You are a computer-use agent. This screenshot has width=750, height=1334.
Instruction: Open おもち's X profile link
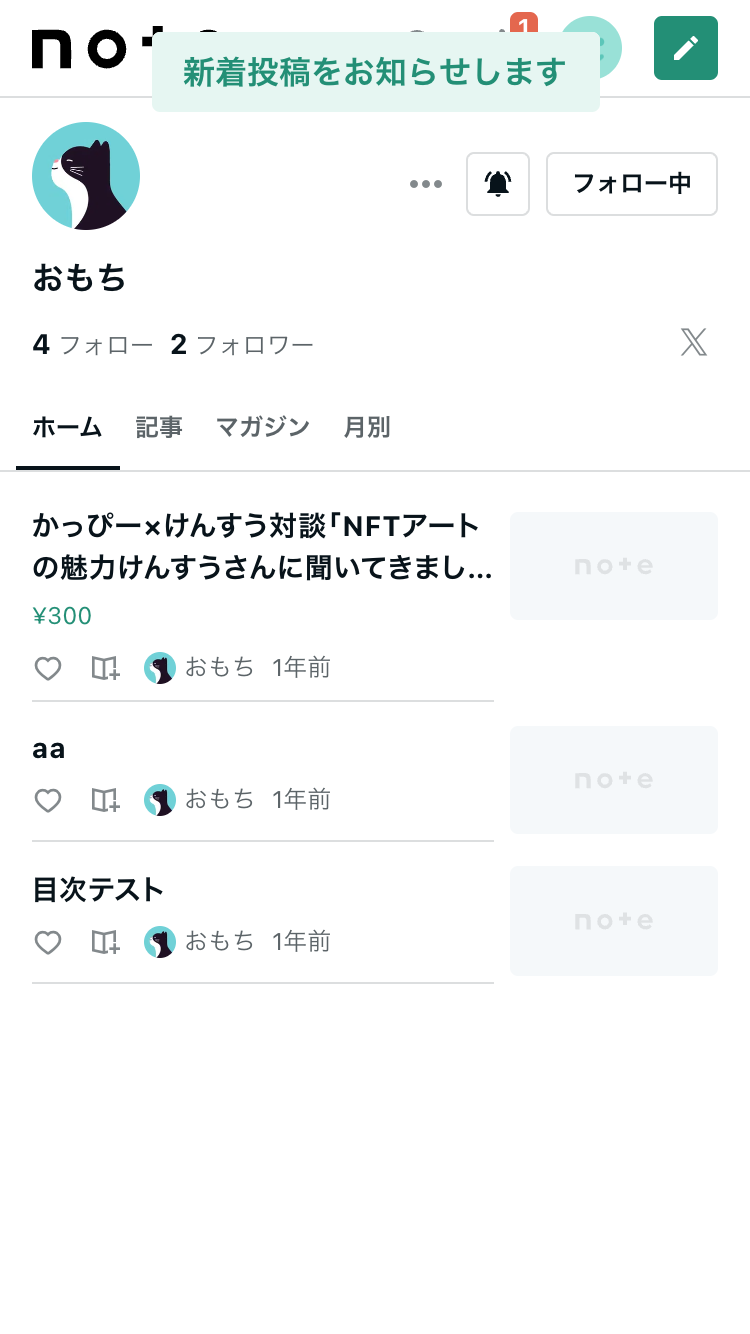click(x=693, y=342)
